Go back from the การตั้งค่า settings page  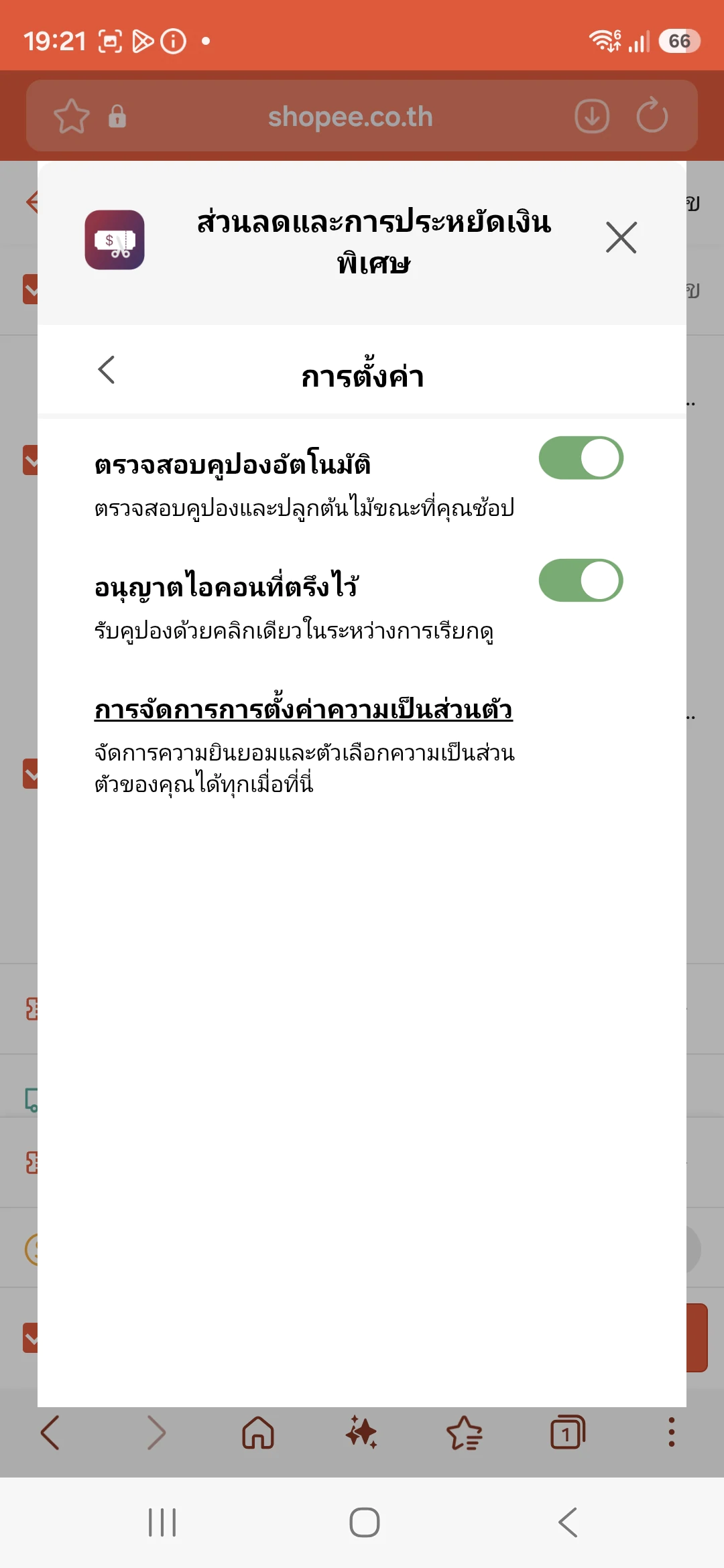(x=107, y=370)
